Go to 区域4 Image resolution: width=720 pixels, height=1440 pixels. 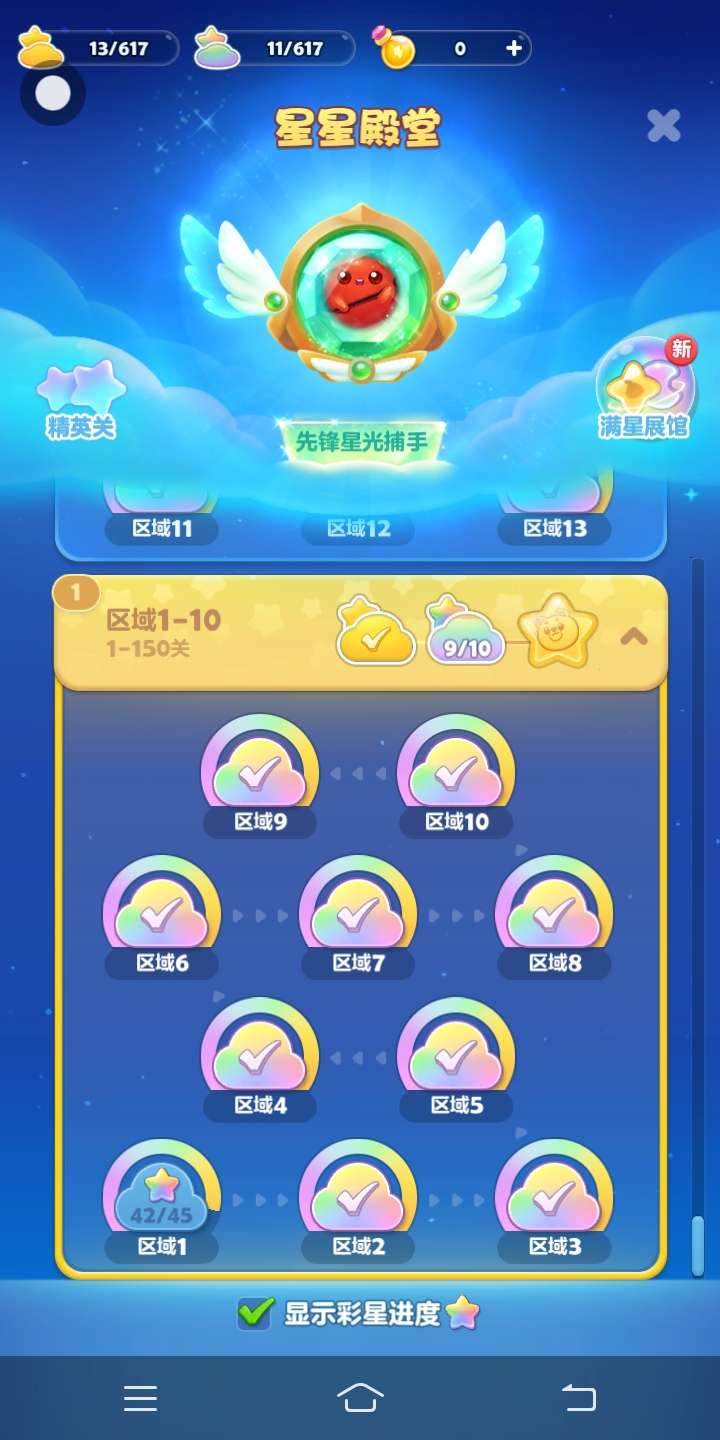[x=260, y=1060]
